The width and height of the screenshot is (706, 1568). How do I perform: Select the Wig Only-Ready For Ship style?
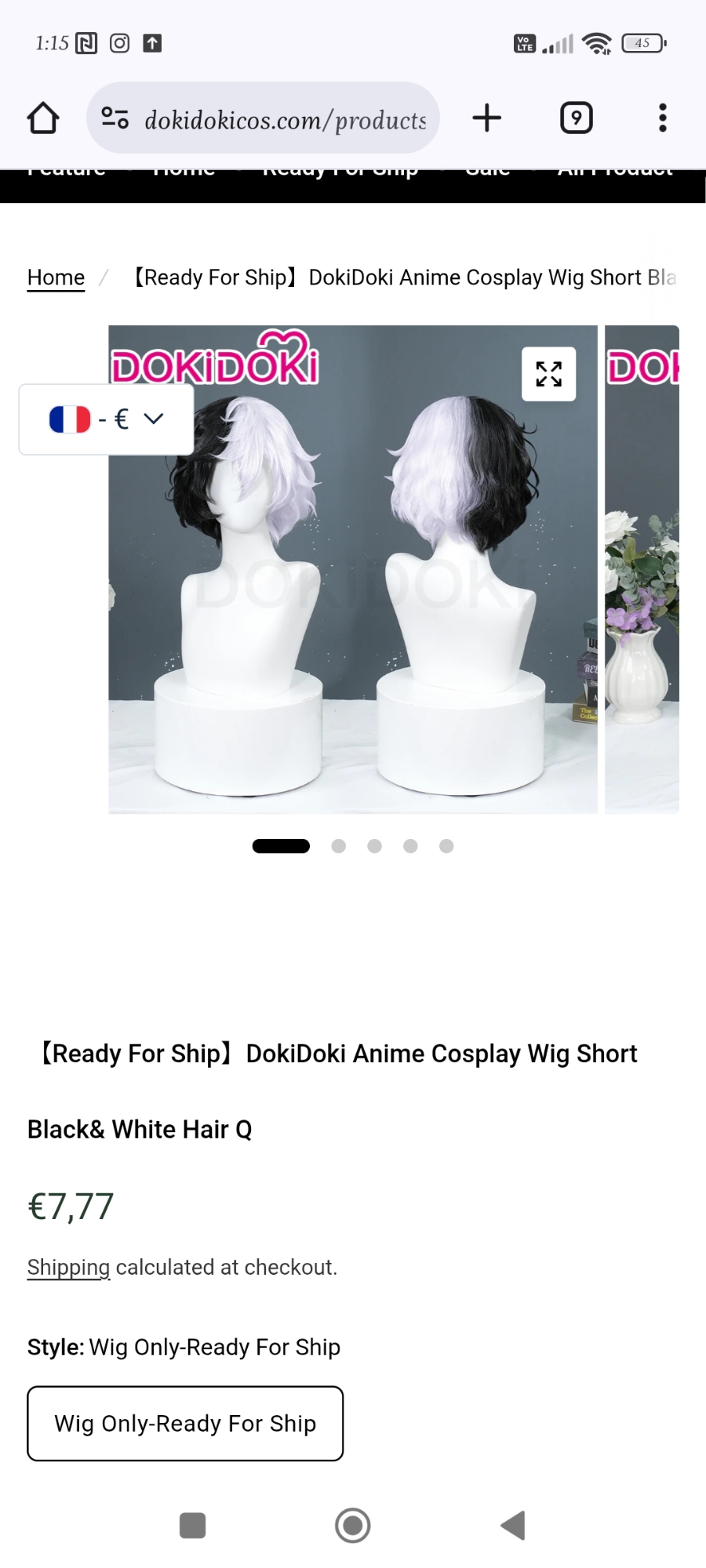pyautogui.click(x=185, y=1424)
